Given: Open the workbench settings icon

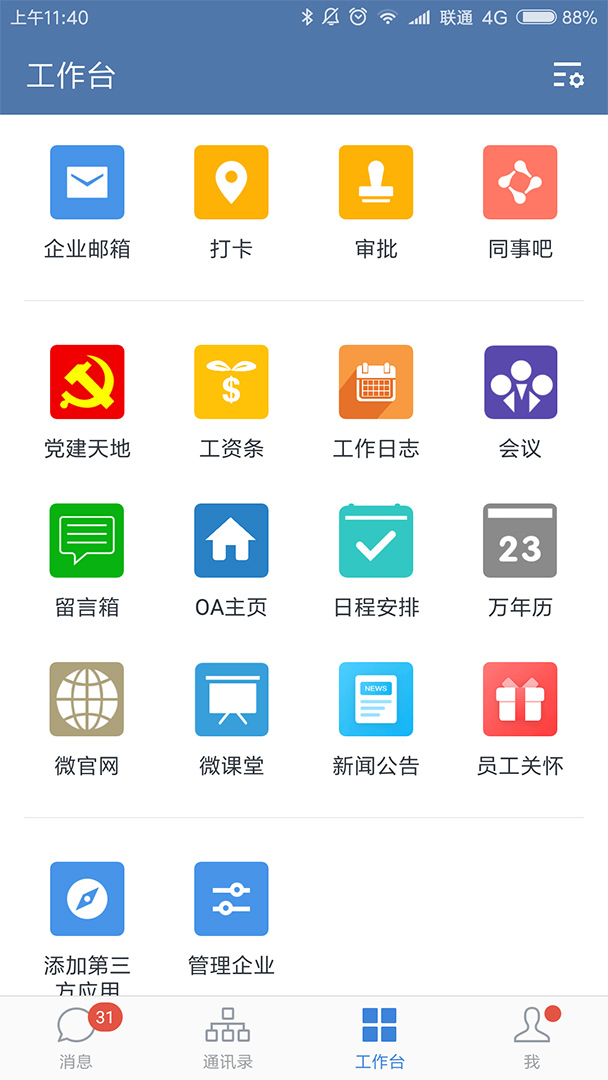Looking at the screenshot, I should (568, 75).
